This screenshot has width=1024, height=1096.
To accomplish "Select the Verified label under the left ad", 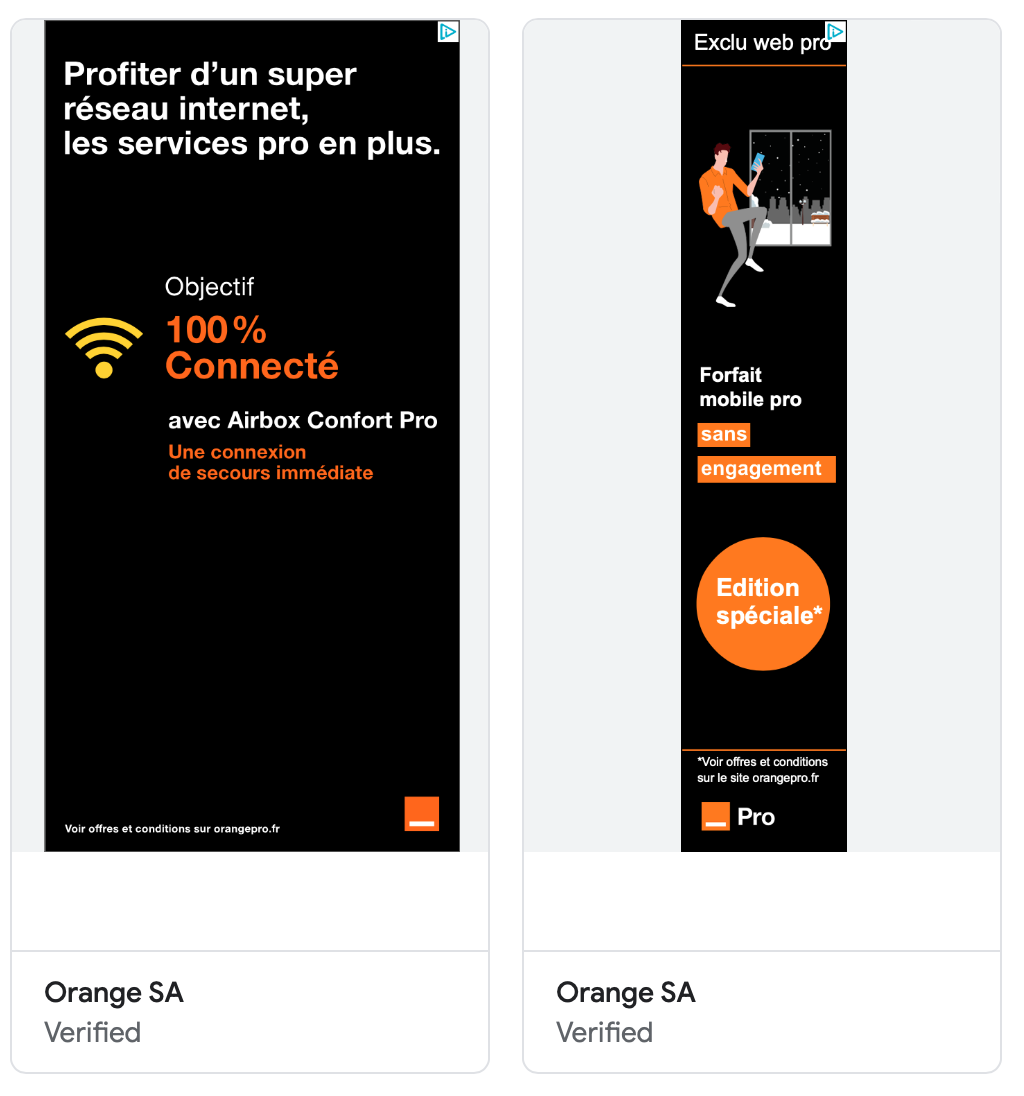I will tap(92, 1032).
